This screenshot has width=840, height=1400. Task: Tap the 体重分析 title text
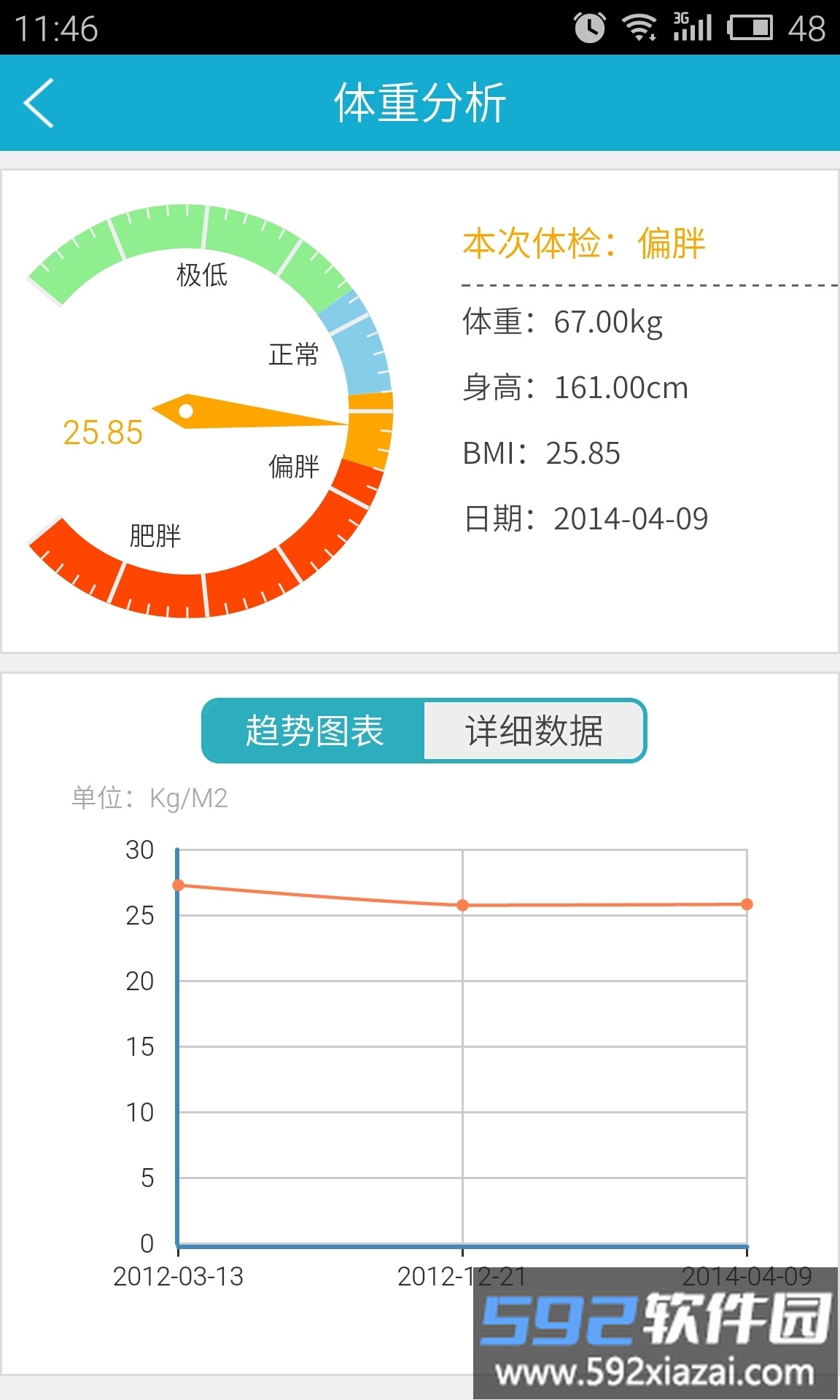click(x=420, y=102)
